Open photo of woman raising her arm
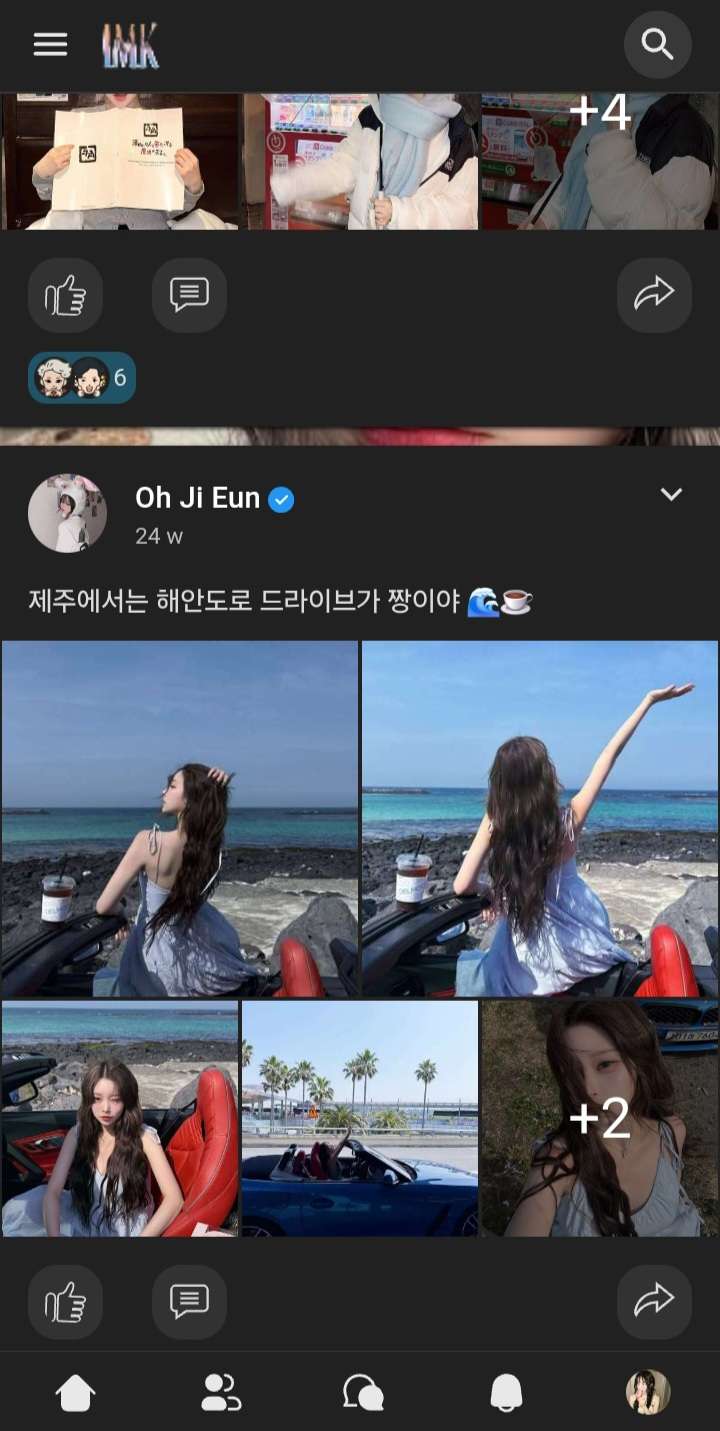Viewport: 720px width, 1431px height. click(540, 818)
